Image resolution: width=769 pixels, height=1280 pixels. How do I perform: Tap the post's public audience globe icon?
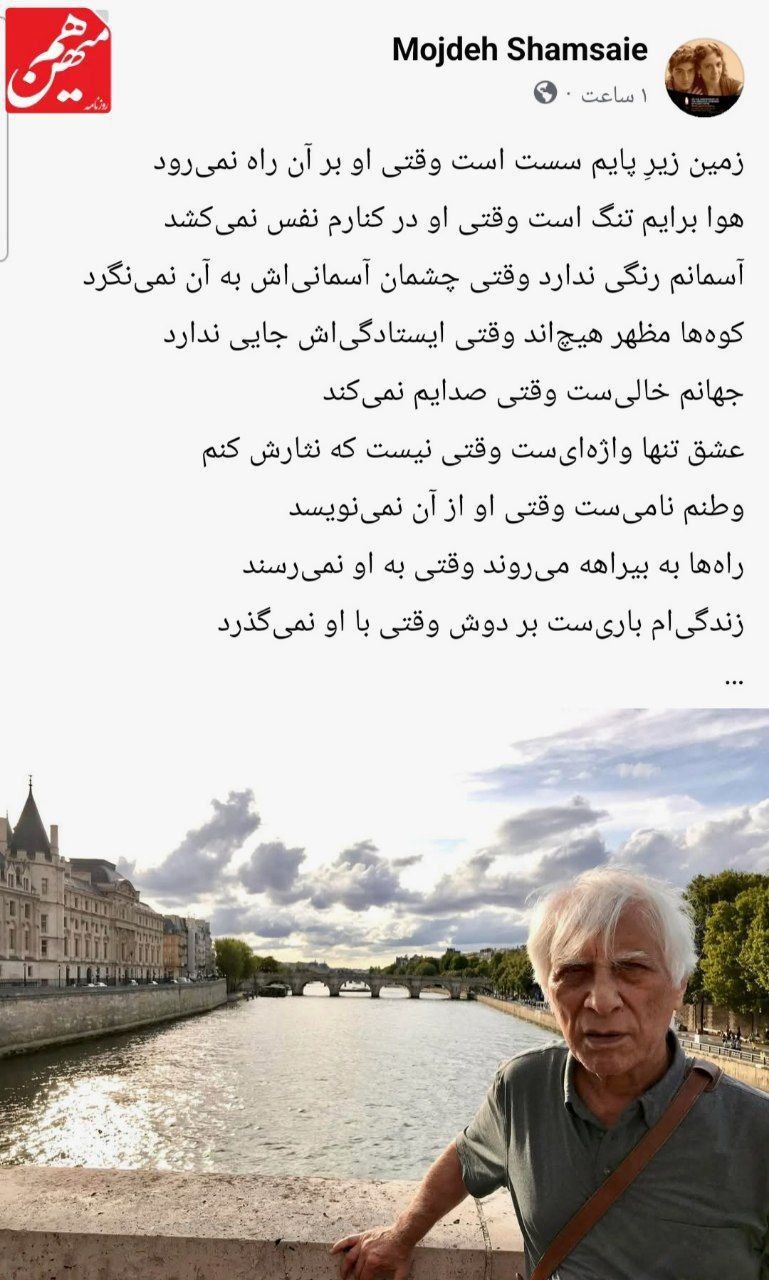(x=545, y=94)
